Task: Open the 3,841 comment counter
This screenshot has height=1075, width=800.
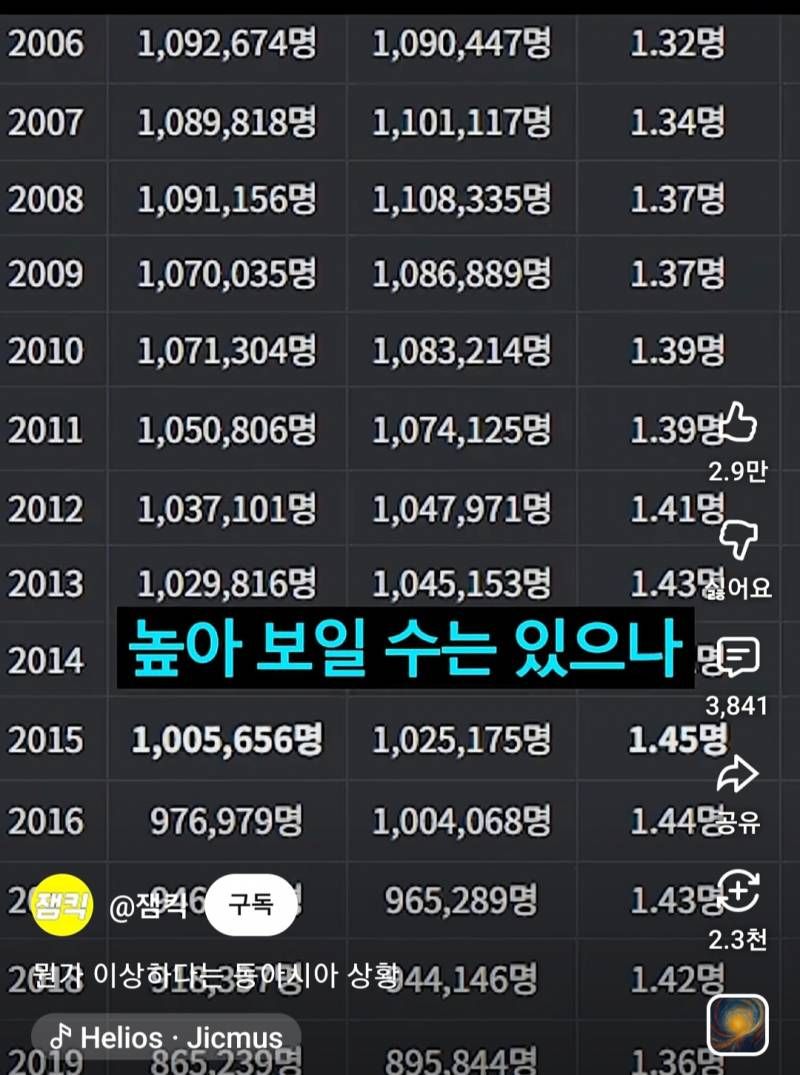Action: click(x=740, y=706)
